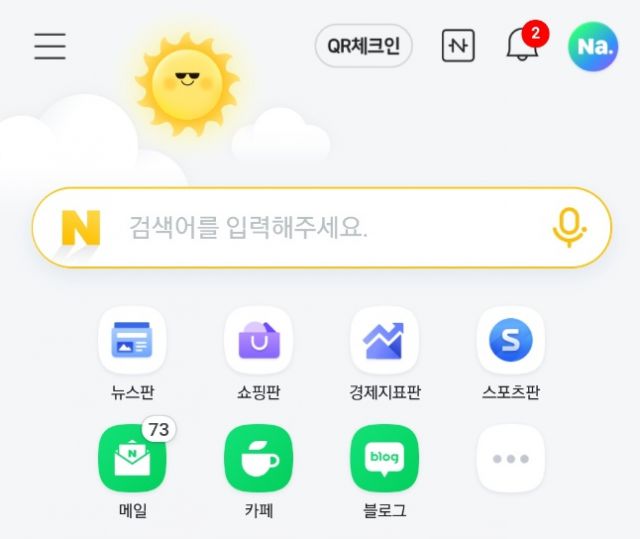Viewport: 640px width, 539px height.
Task: Open 쇼핑판 shortcut
Action: tap(258, 341)
